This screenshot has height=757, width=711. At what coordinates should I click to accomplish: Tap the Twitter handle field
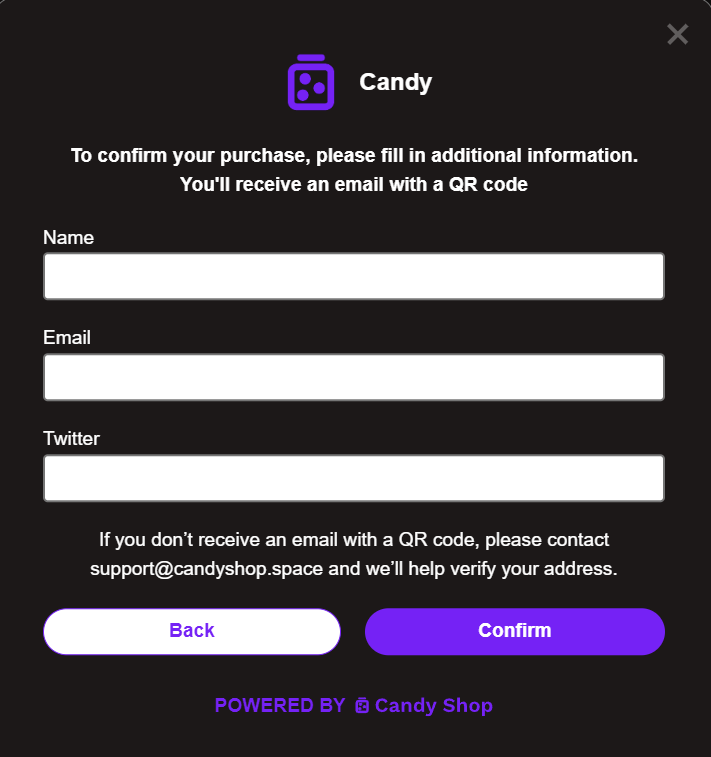(x=353, y=478)
